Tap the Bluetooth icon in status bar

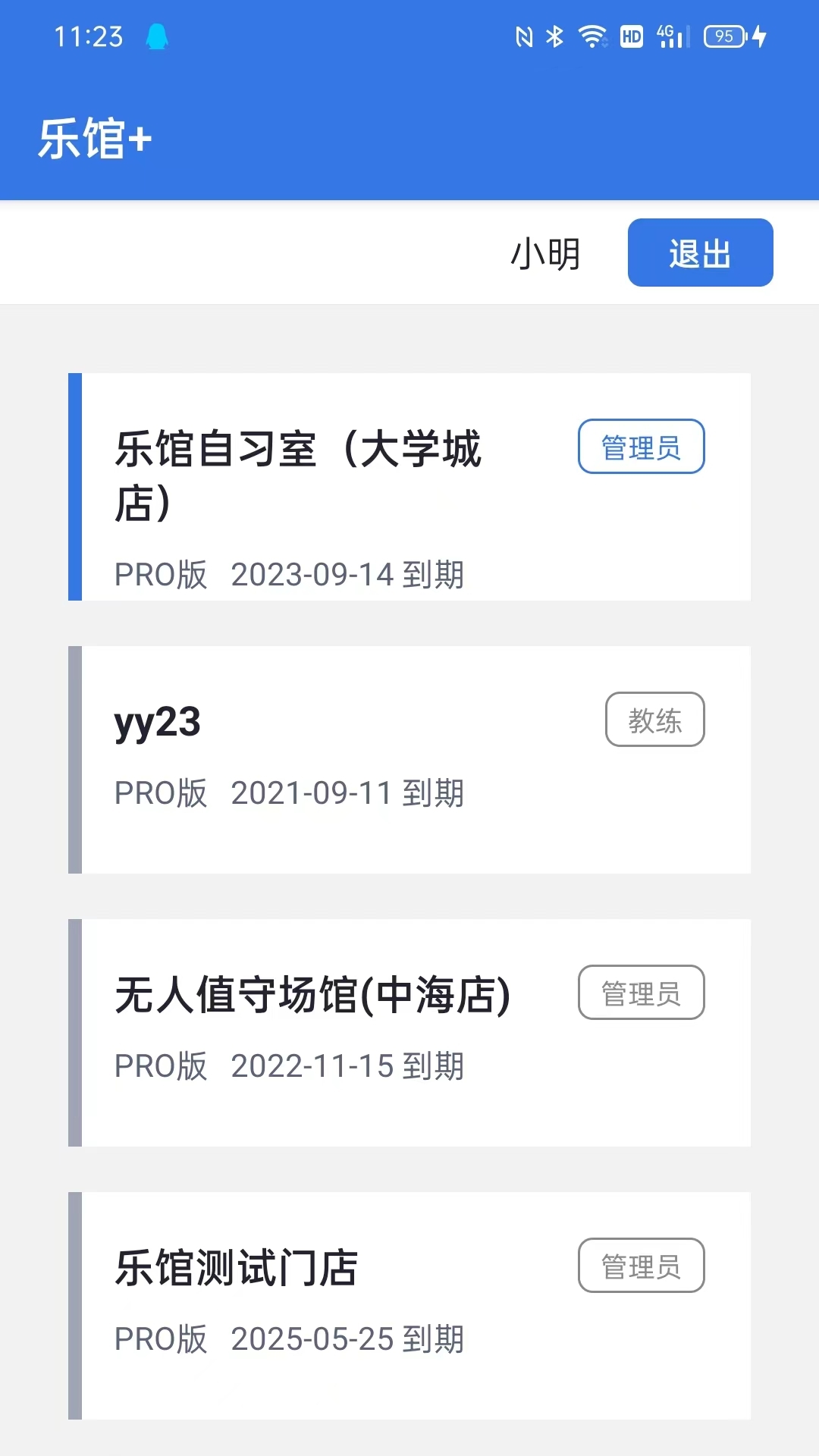point(554,36)
